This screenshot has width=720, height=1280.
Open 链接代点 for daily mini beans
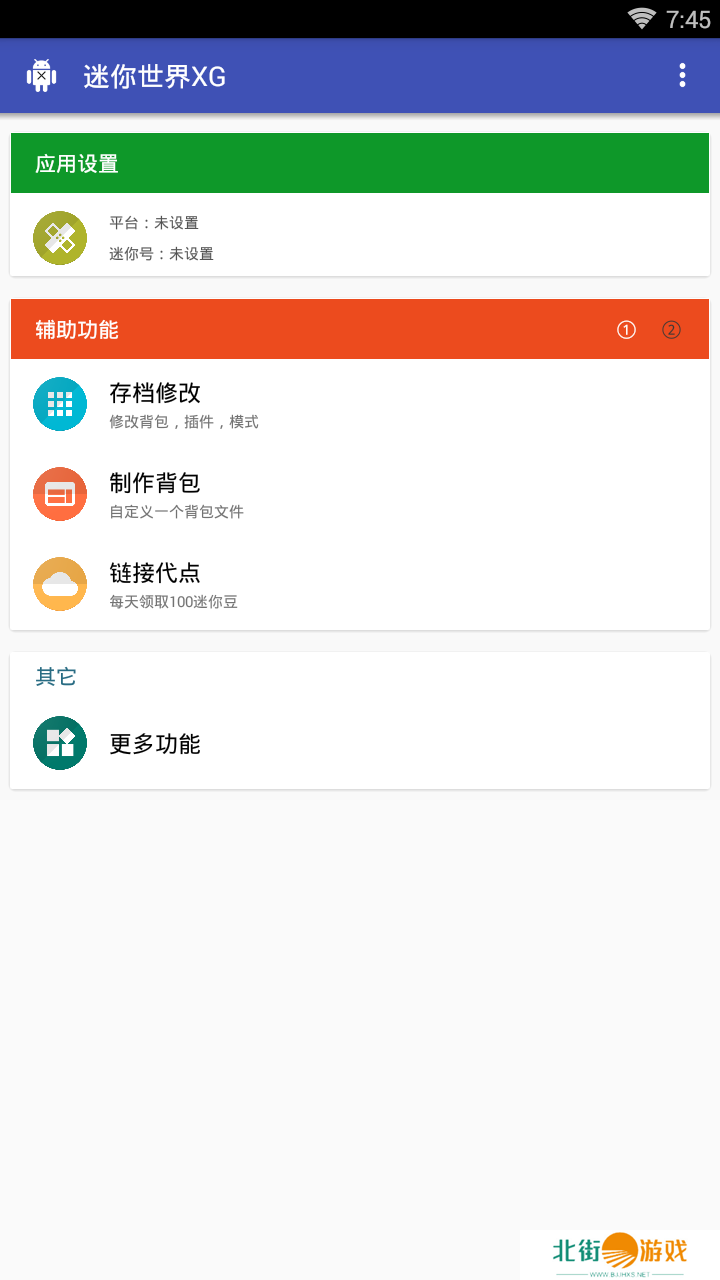[360, 584]
